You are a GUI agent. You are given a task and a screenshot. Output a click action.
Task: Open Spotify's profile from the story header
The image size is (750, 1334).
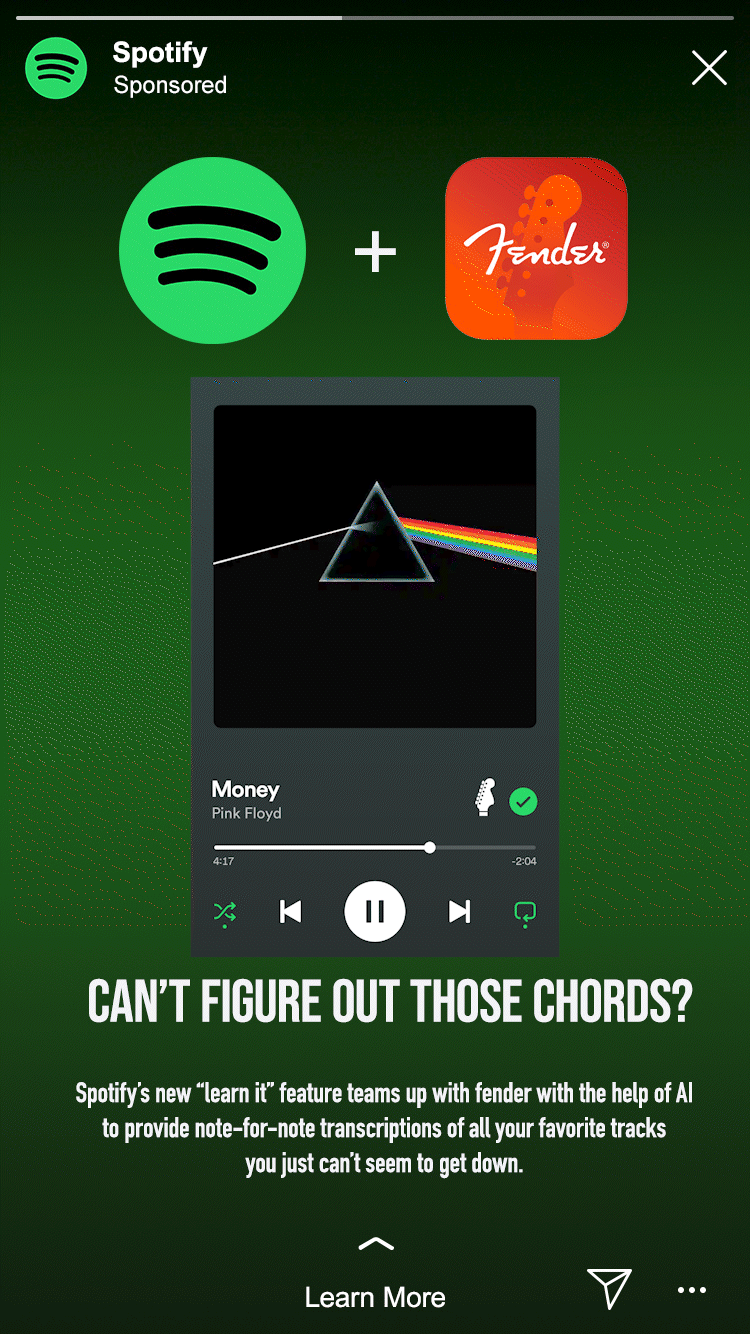click(x=57, y=68)
